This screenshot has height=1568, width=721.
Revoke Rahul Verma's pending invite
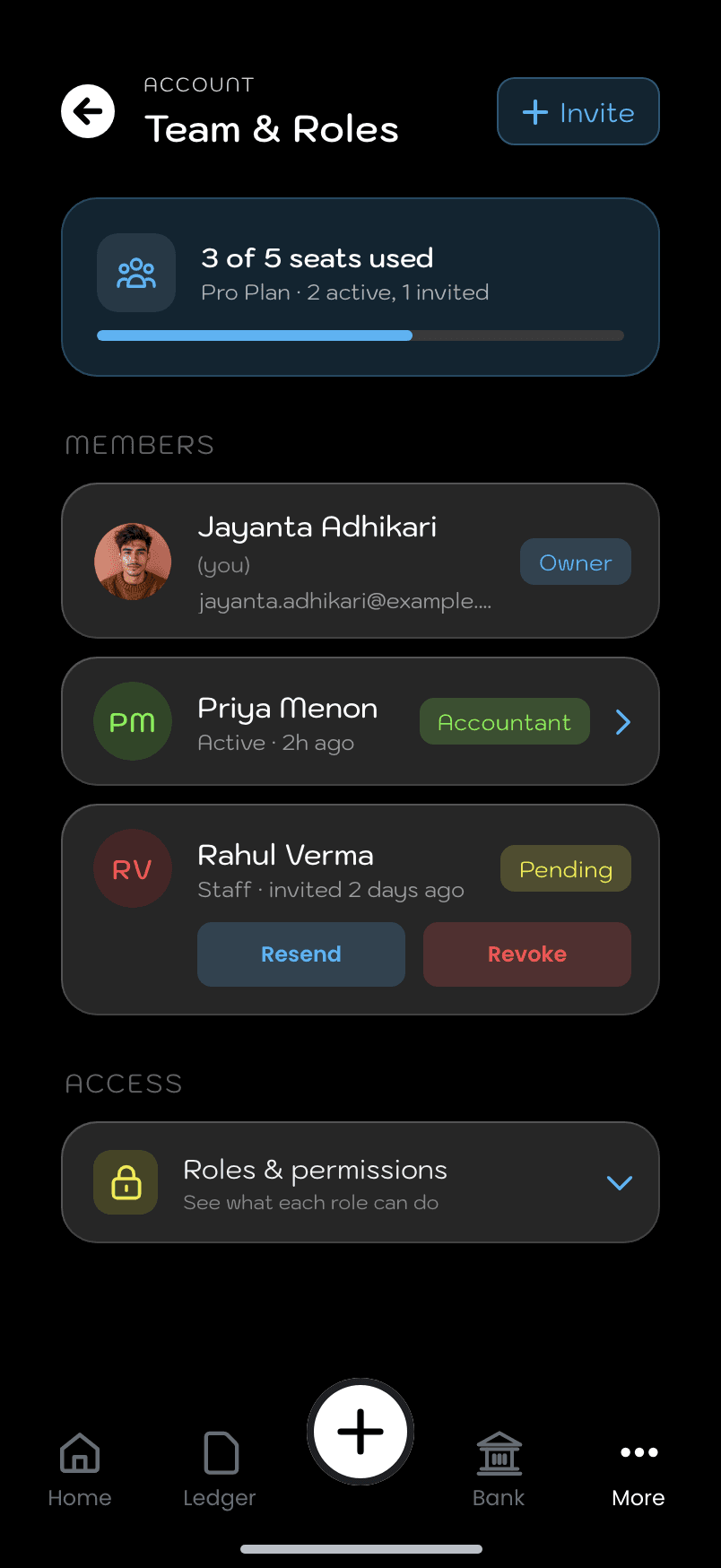pos(527,954)
